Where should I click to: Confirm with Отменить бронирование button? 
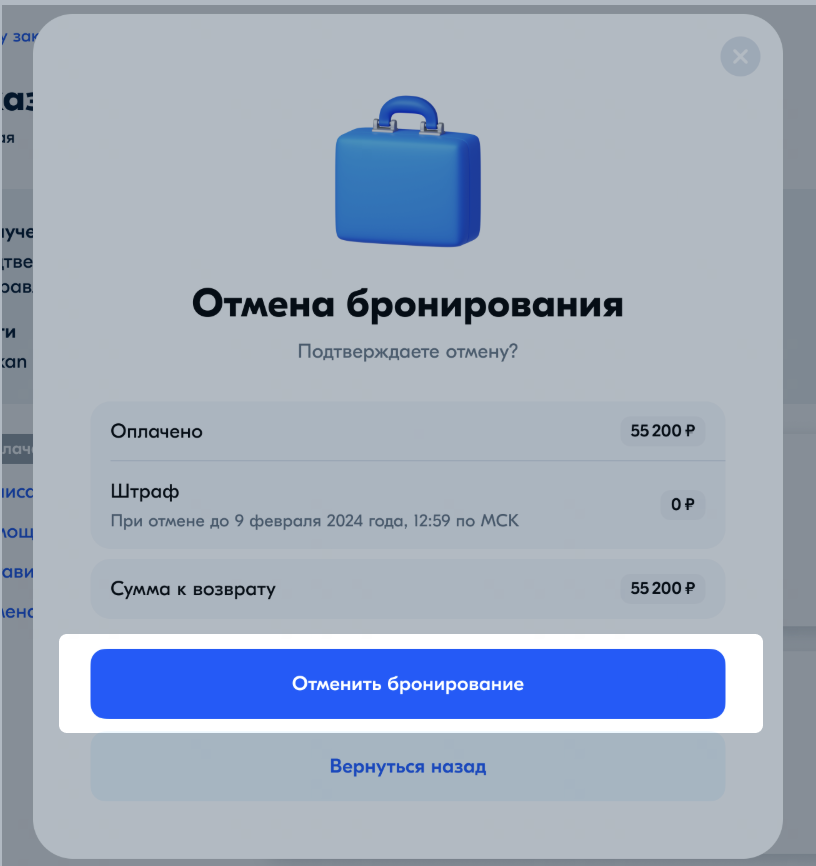407,684
